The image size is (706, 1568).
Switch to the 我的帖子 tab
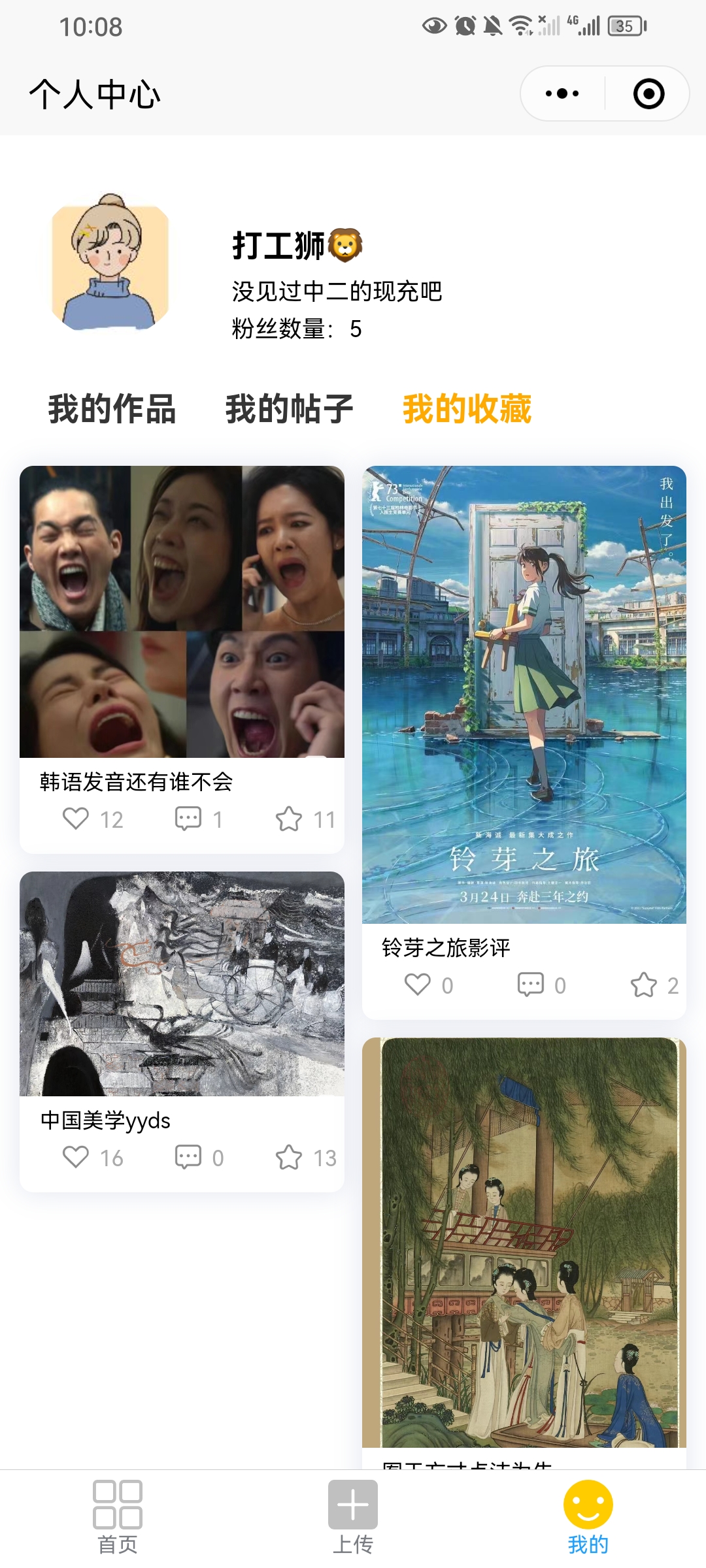(x=290, y=409)
